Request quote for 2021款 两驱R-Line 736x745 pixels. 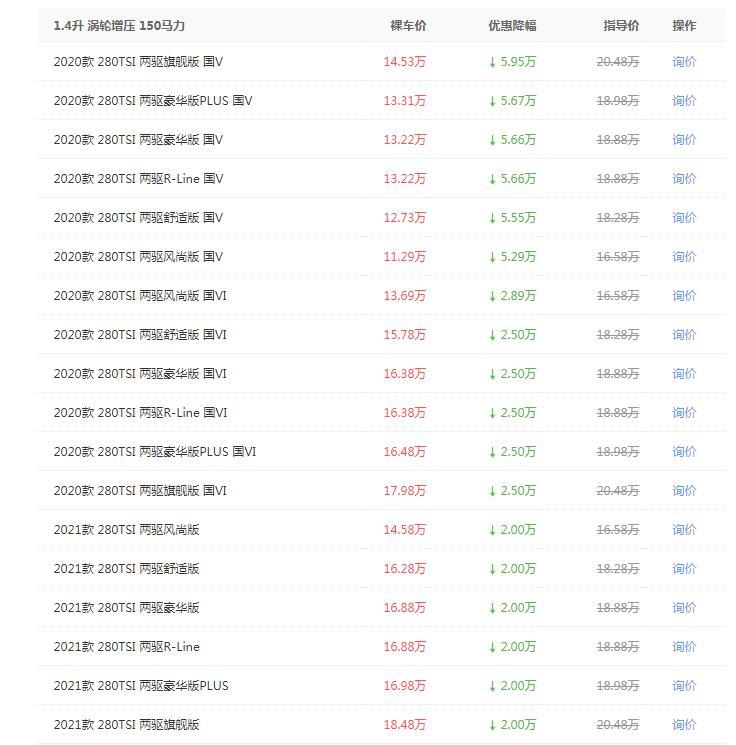(x=684, y=647)
